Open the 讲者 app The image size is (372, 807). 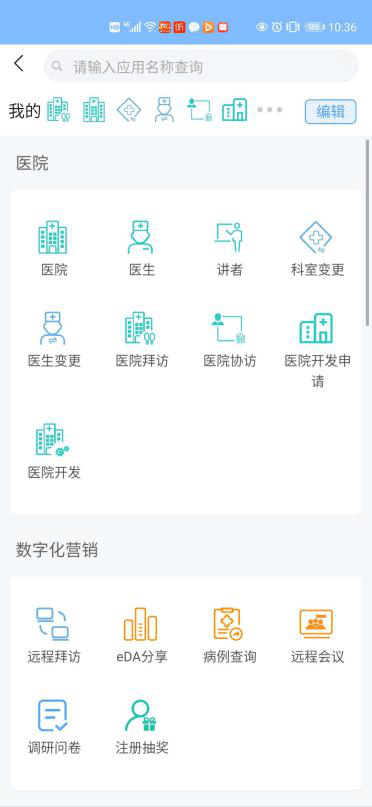tap(229, 249)
